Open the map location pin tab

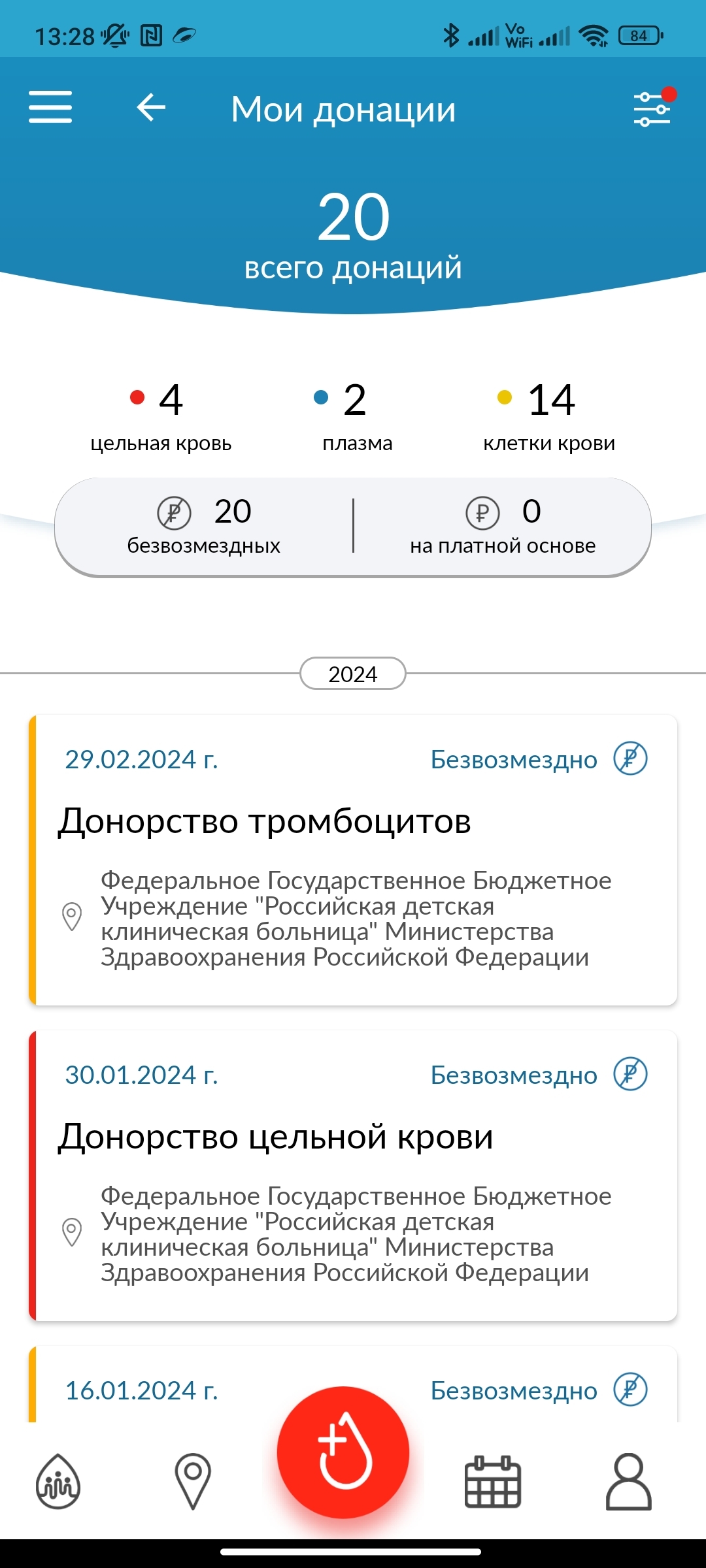pyautogui.click(x=193, y=1482)
